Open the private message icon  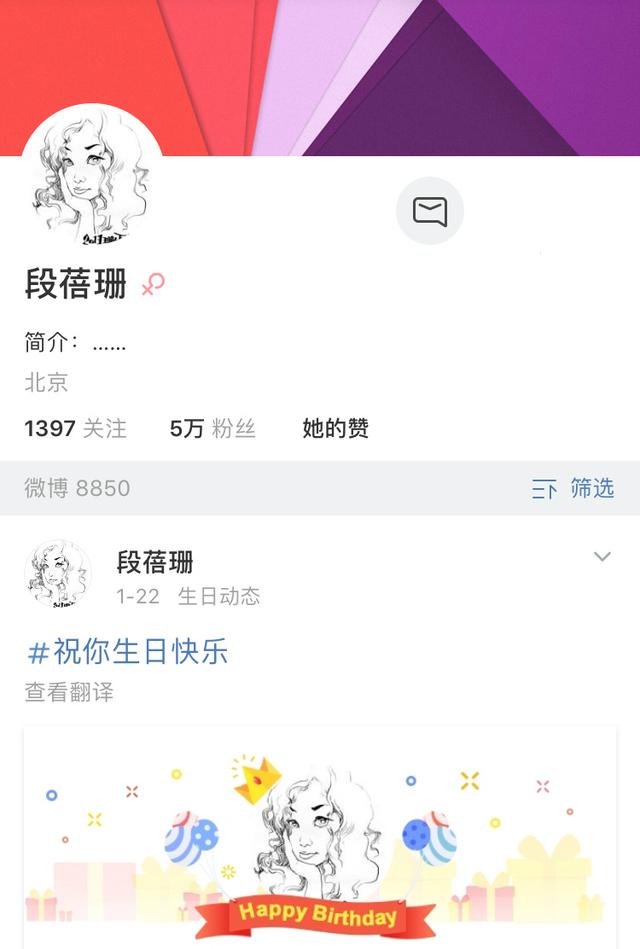pyautogui.click(x=430, y=211)
